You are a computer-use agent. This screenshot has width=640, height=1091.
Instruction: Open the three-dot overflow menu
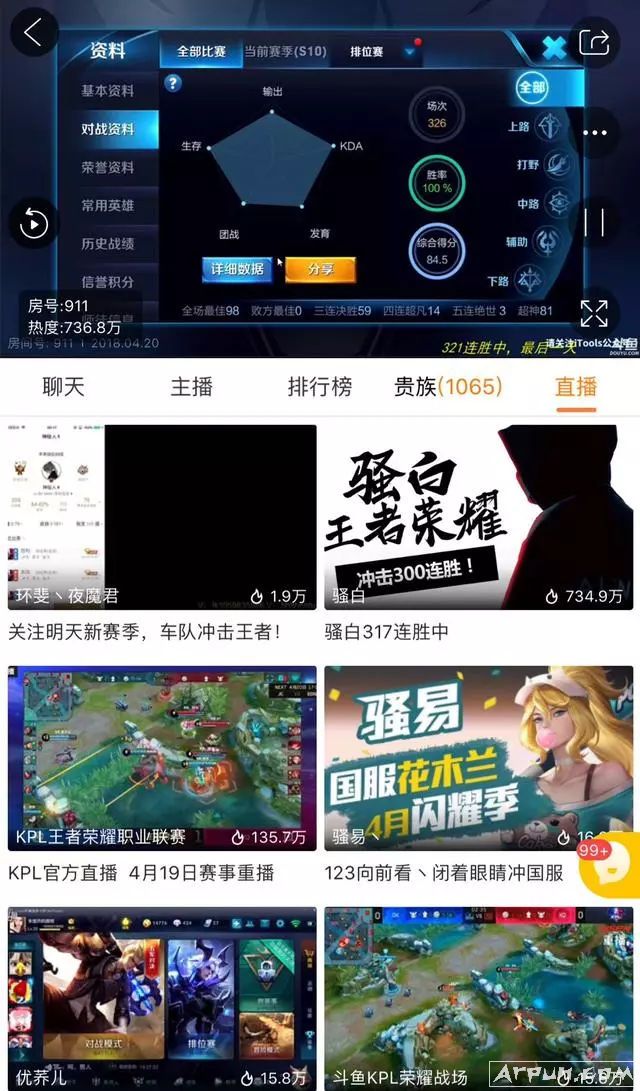click(594, 133)
